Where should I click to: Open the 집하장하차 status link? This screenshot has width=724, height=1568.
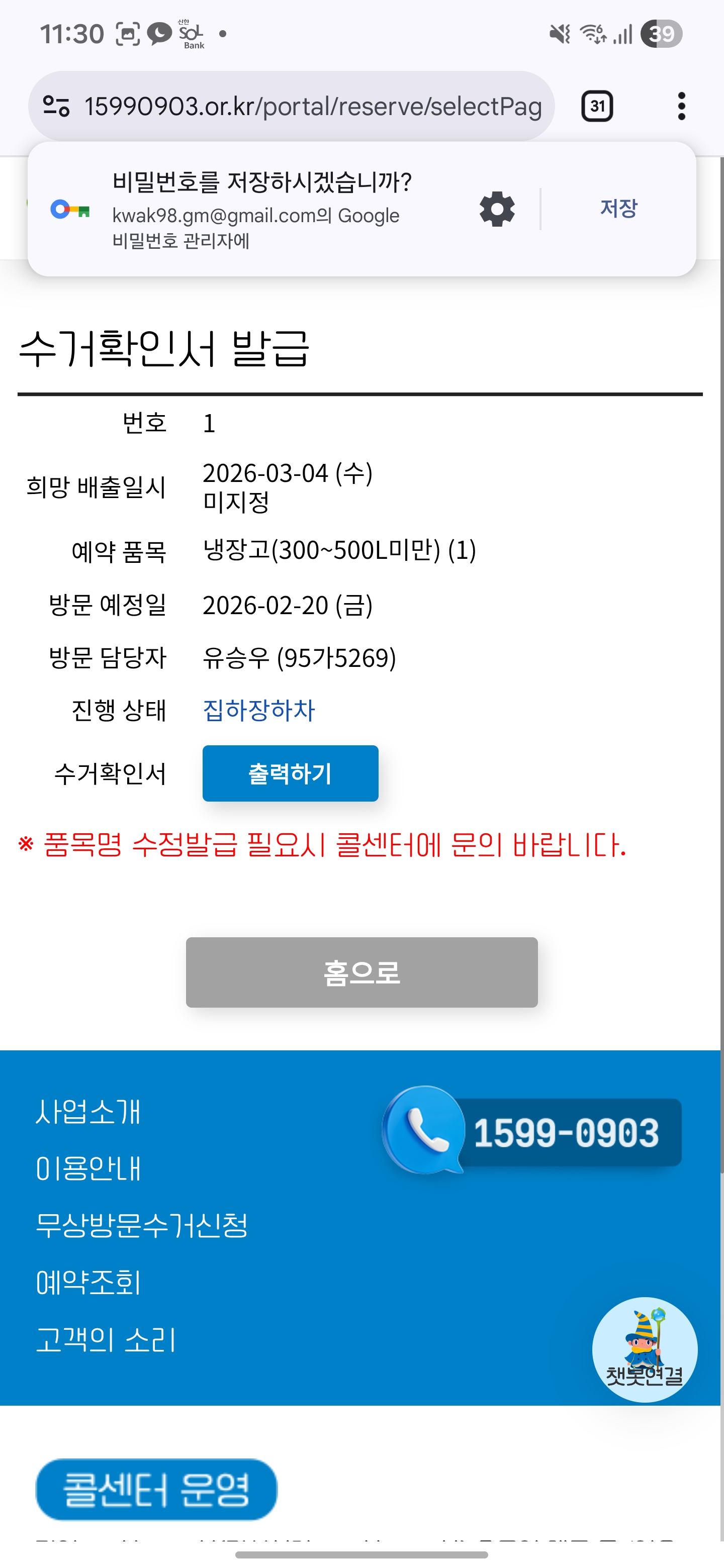(x=259, y=710)
